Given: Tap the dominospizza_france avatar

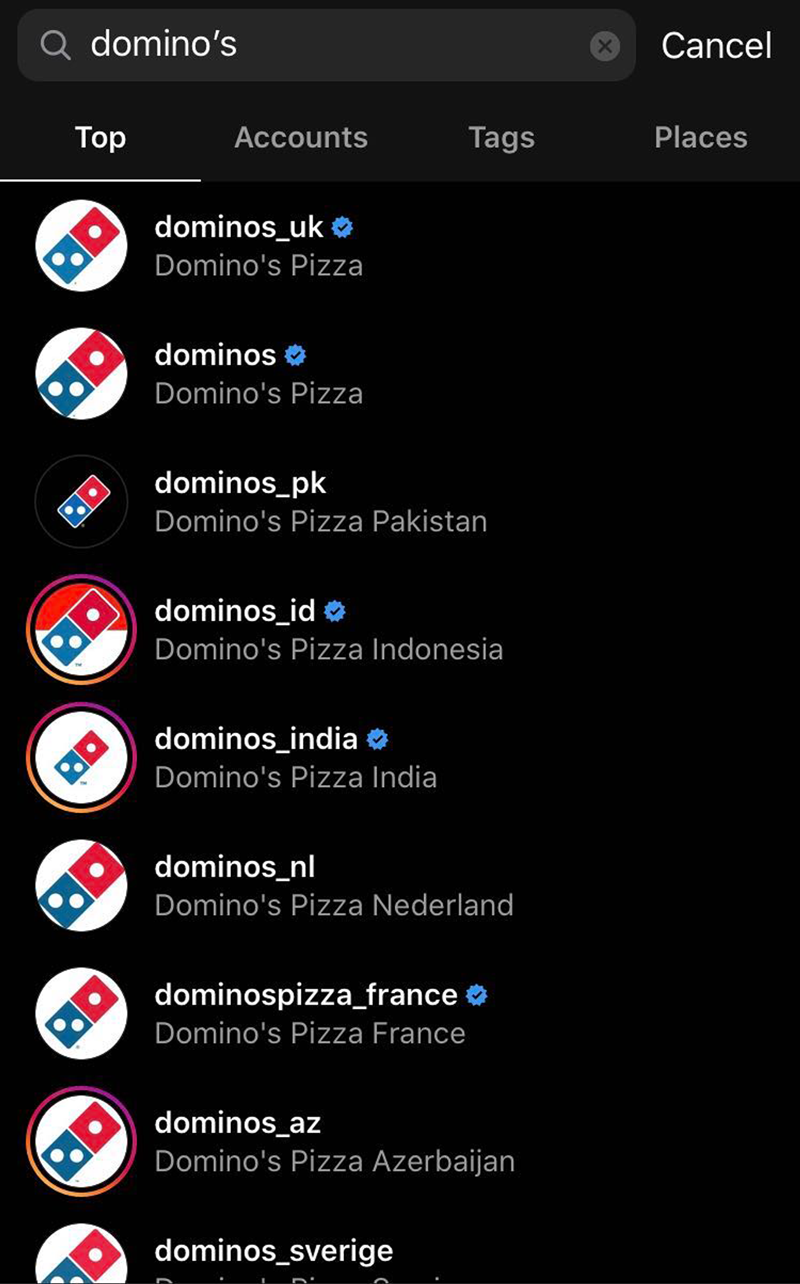Looking at the screenshot, I should (81, 1013).
